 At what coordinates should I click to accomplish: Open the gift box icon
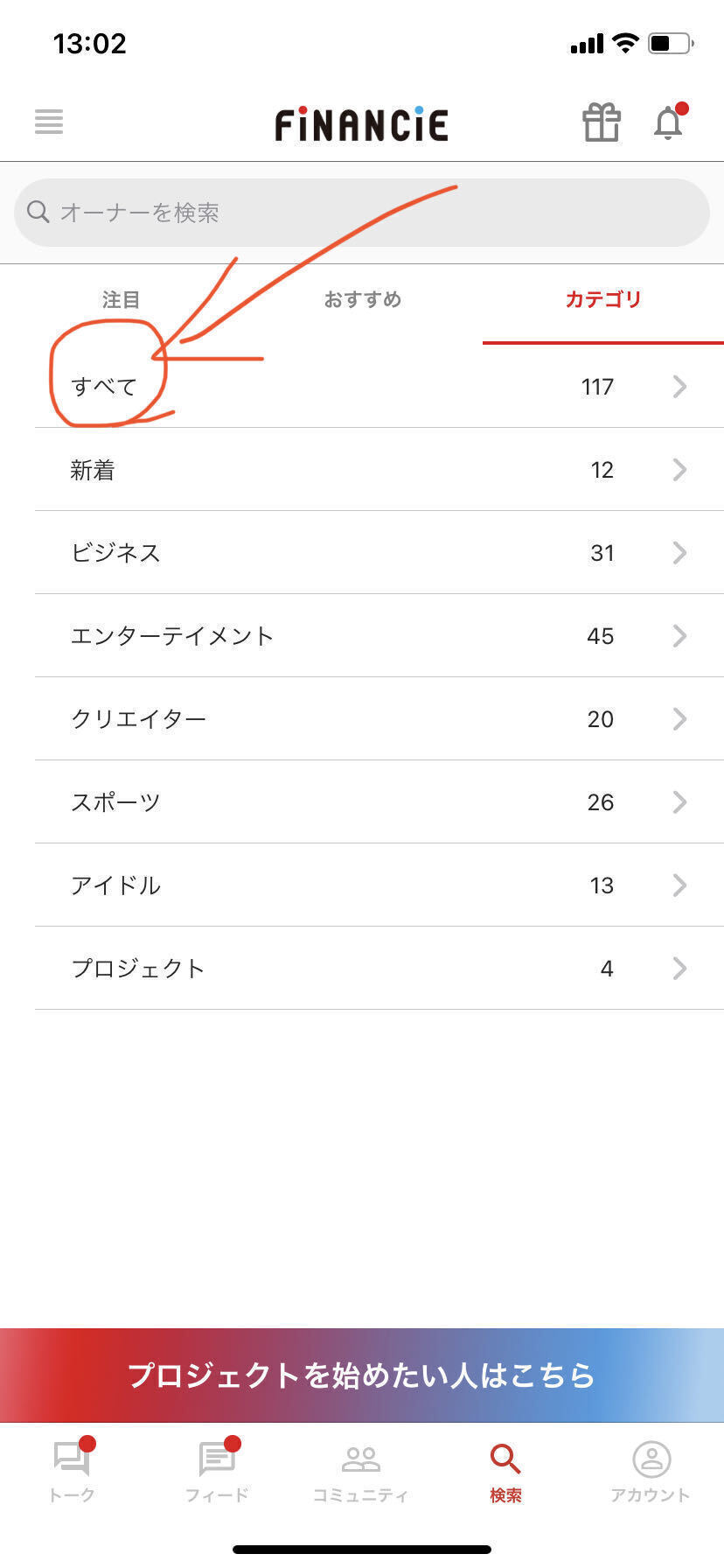(602, 122)
